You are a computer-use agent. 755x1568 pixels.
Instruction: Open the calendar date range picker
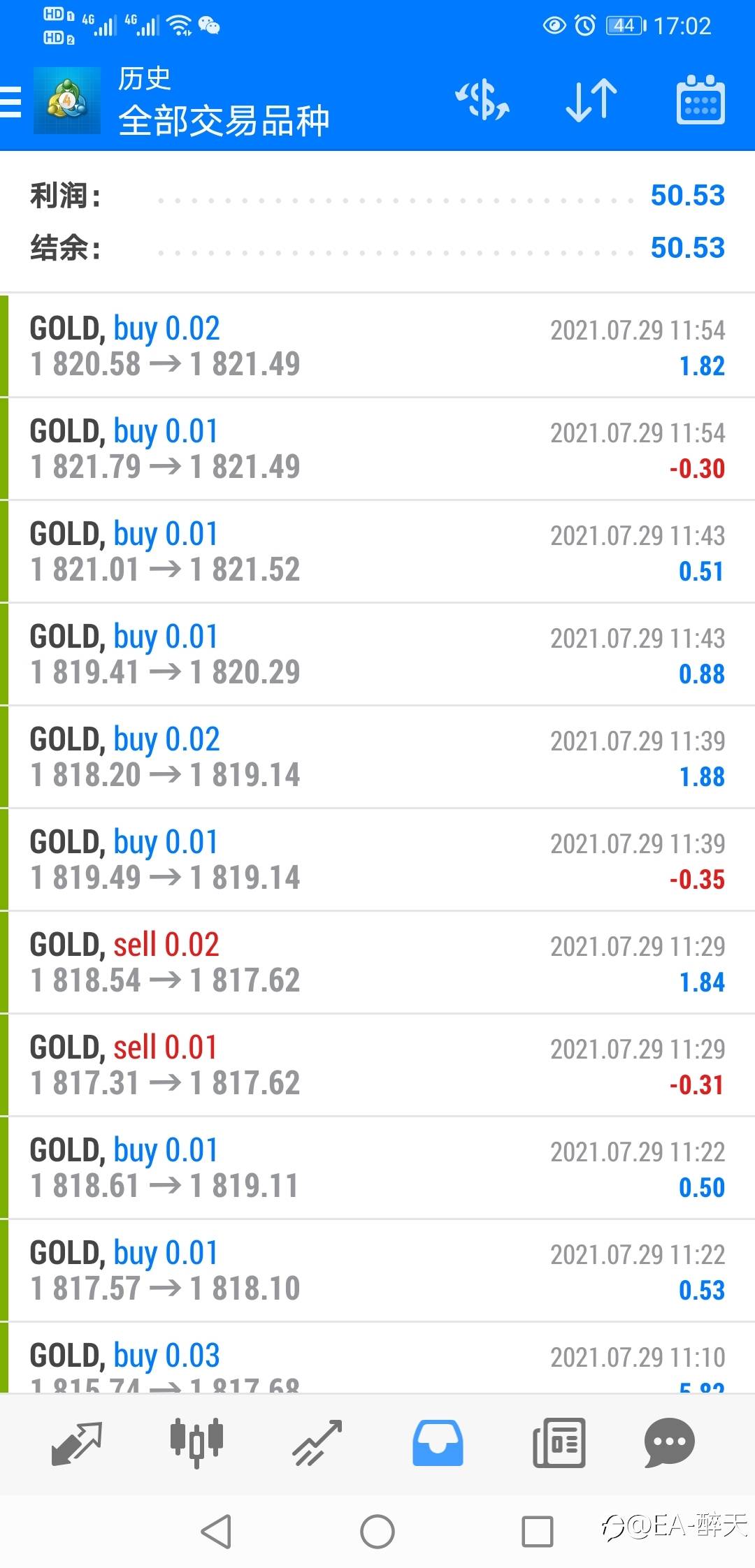(700, 100)
